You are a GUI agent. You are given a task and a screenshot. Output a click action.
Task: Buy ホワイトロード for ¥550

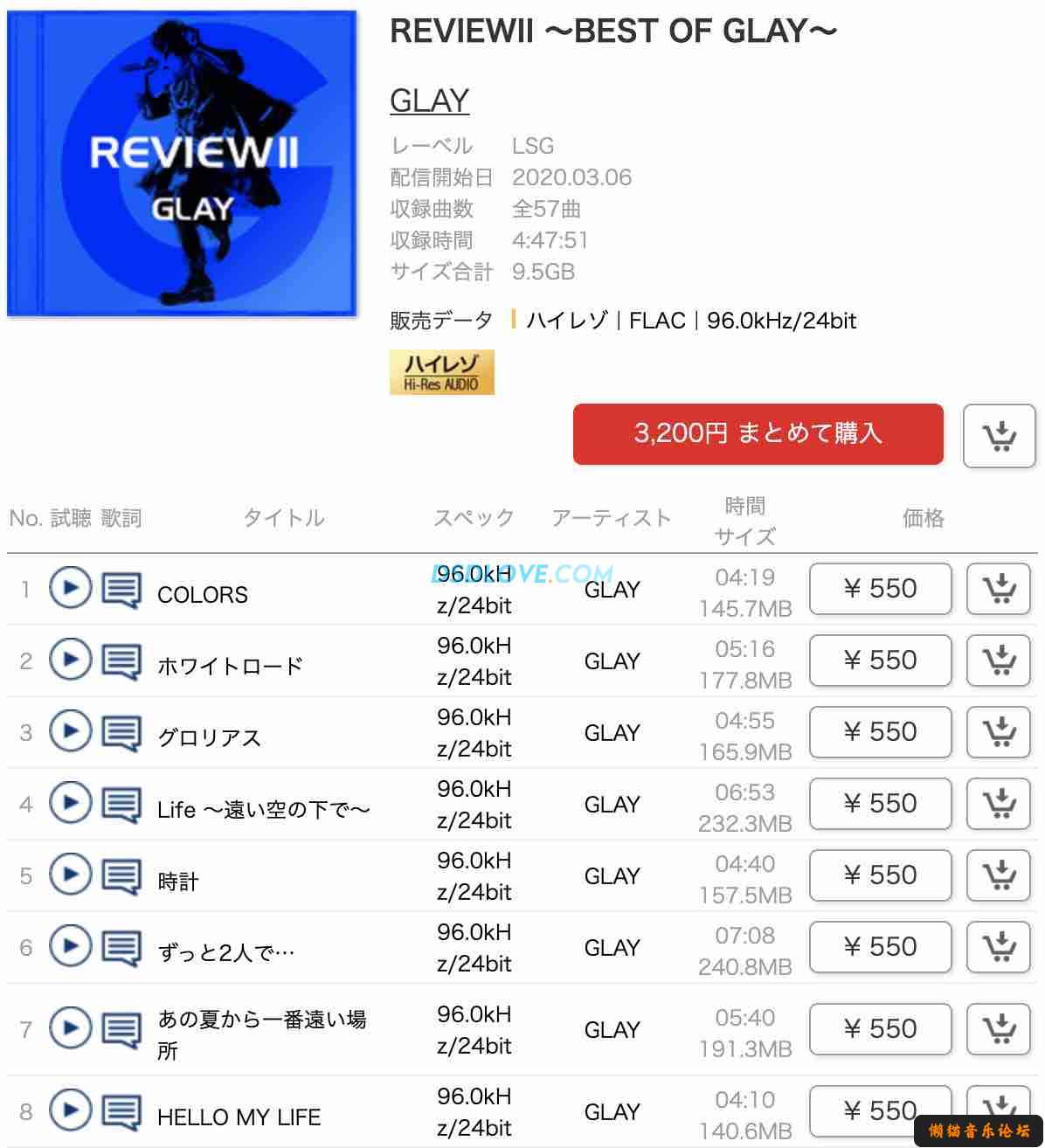coord(880,660)
